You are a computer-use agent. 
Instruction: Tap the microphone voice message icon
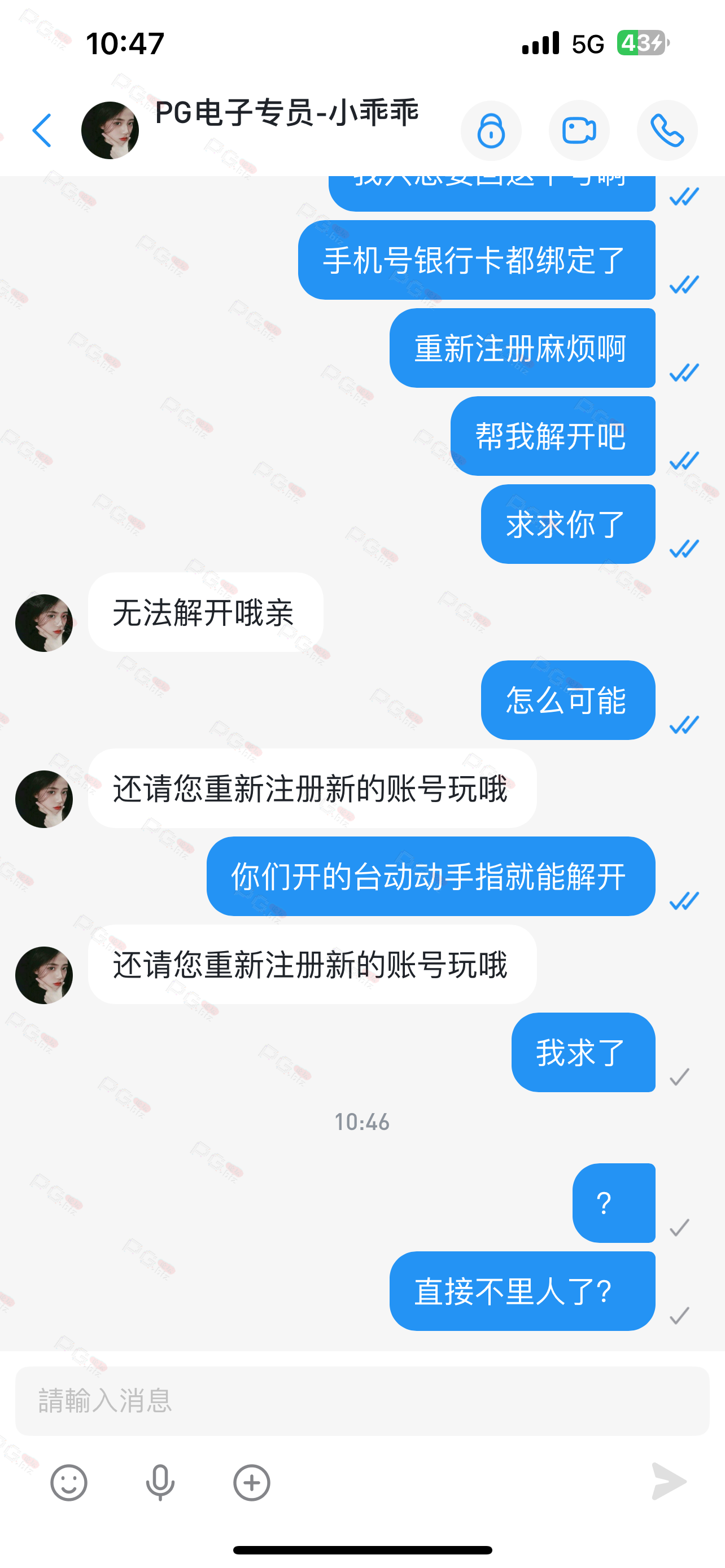(160, 1482)
